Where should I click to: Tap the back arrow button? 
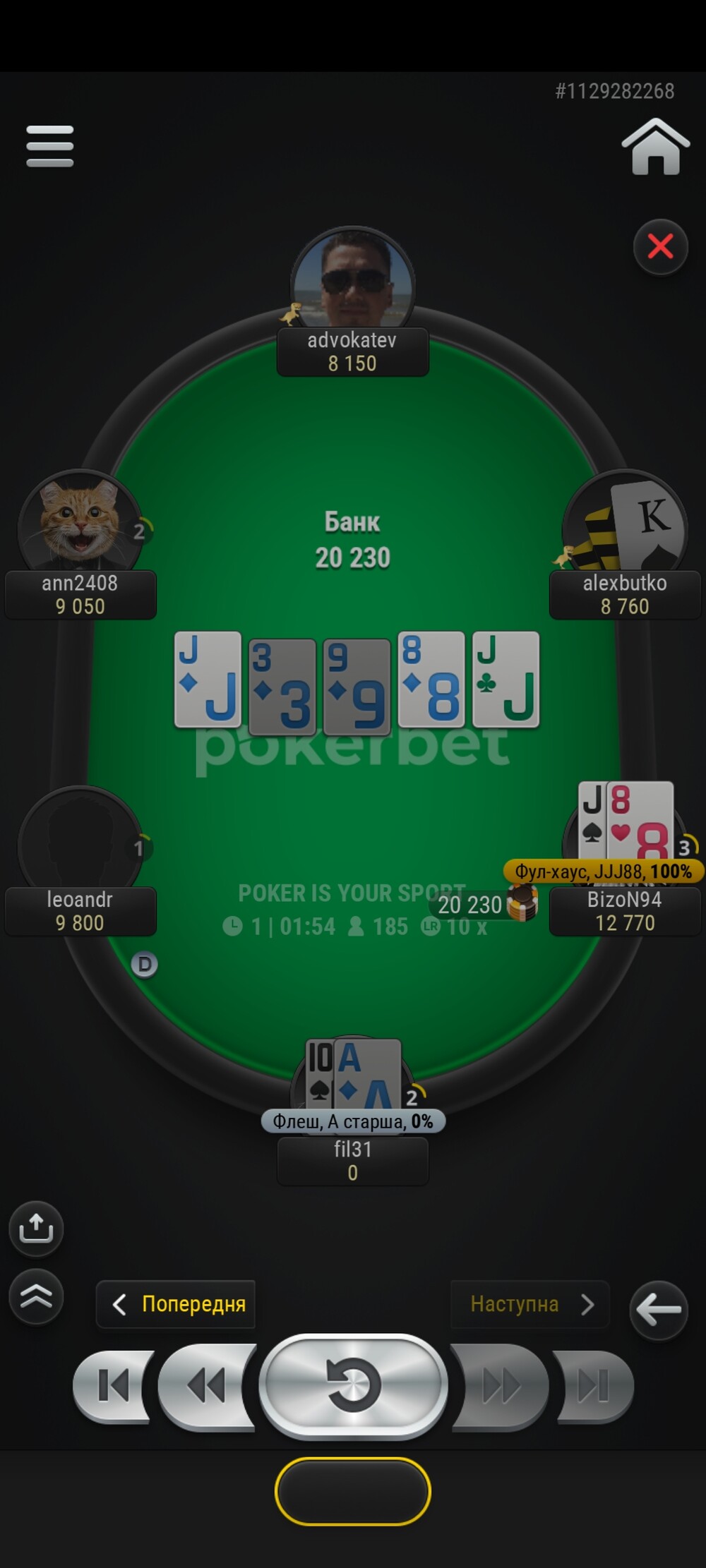(x=658, y=1310)
